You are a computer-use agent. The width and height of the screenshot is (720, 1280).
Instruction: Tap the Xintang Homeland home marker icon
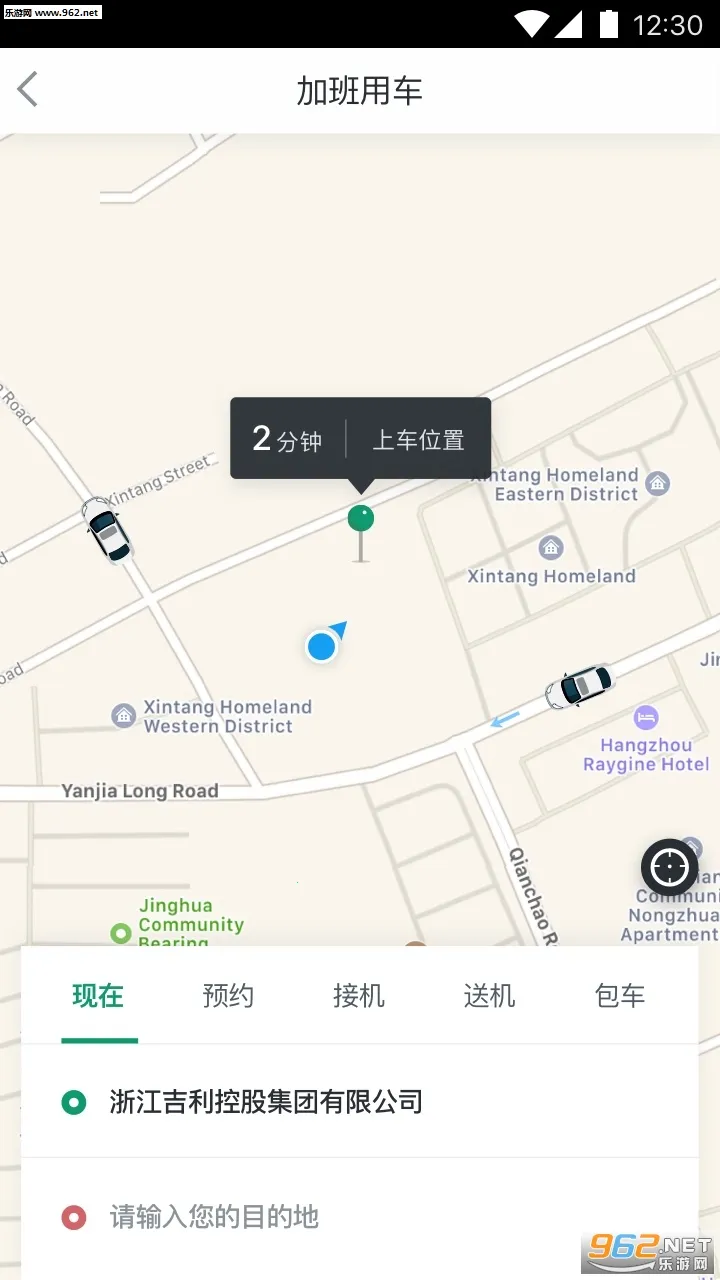tap(549, 548)
